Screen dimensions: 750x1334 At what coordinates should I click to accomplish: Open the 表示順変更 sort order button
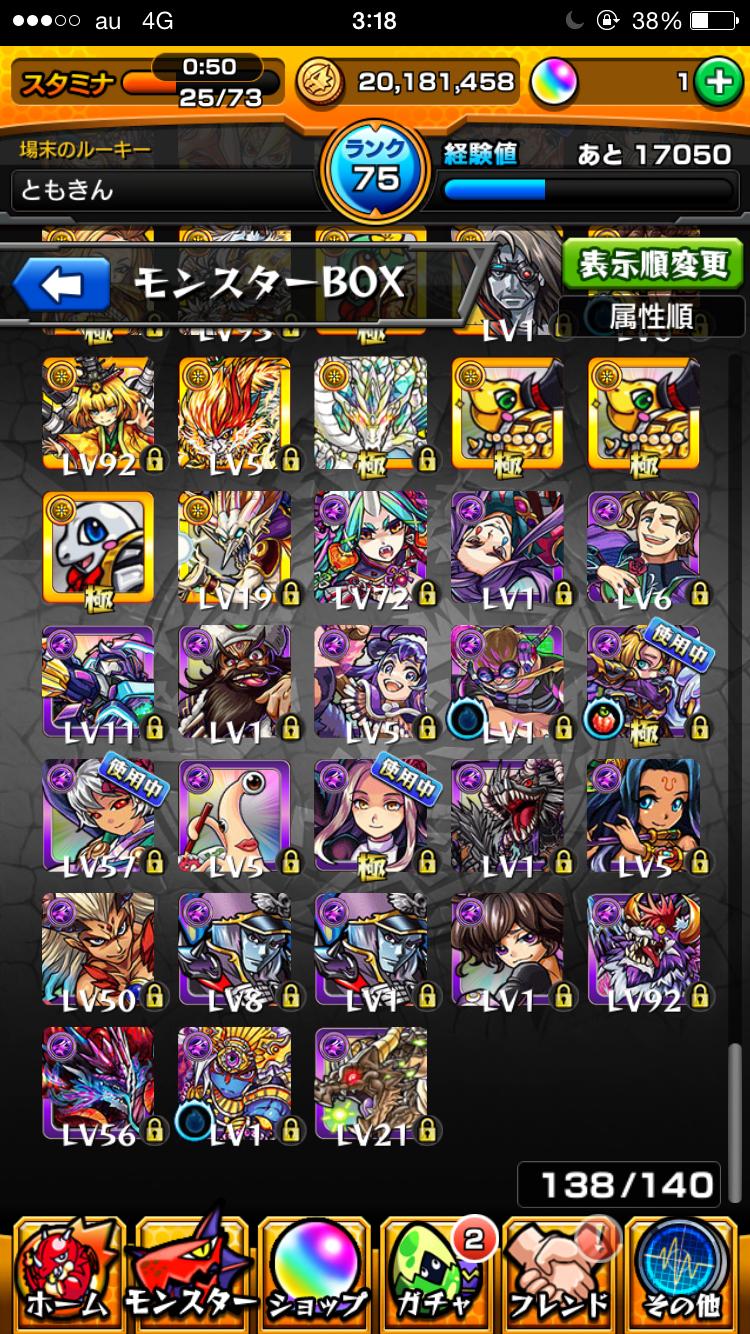[653, 264]
